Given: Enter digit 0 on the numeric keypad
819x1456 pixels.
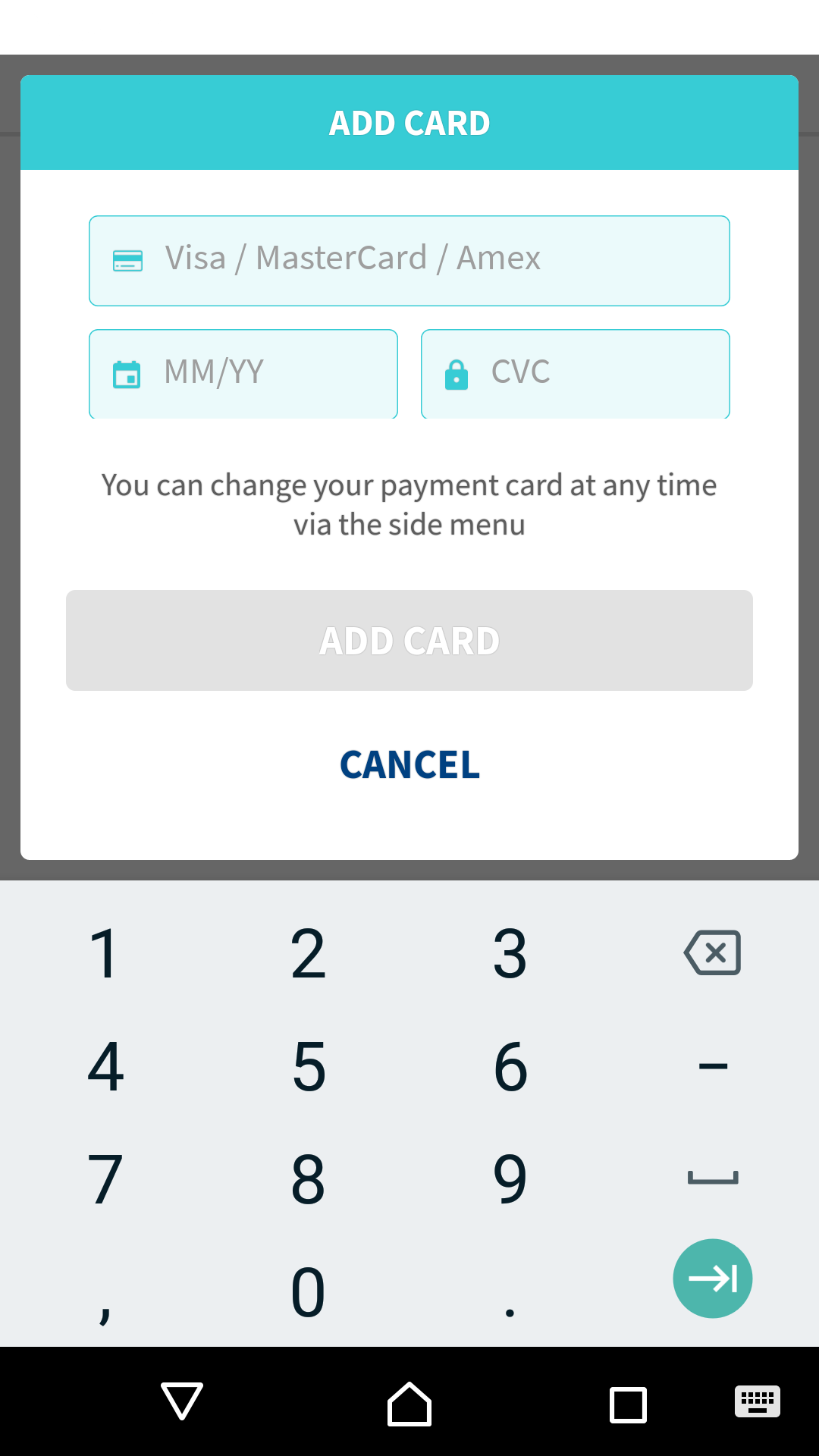Looking at the screenshot, I should pos(308,1291).
